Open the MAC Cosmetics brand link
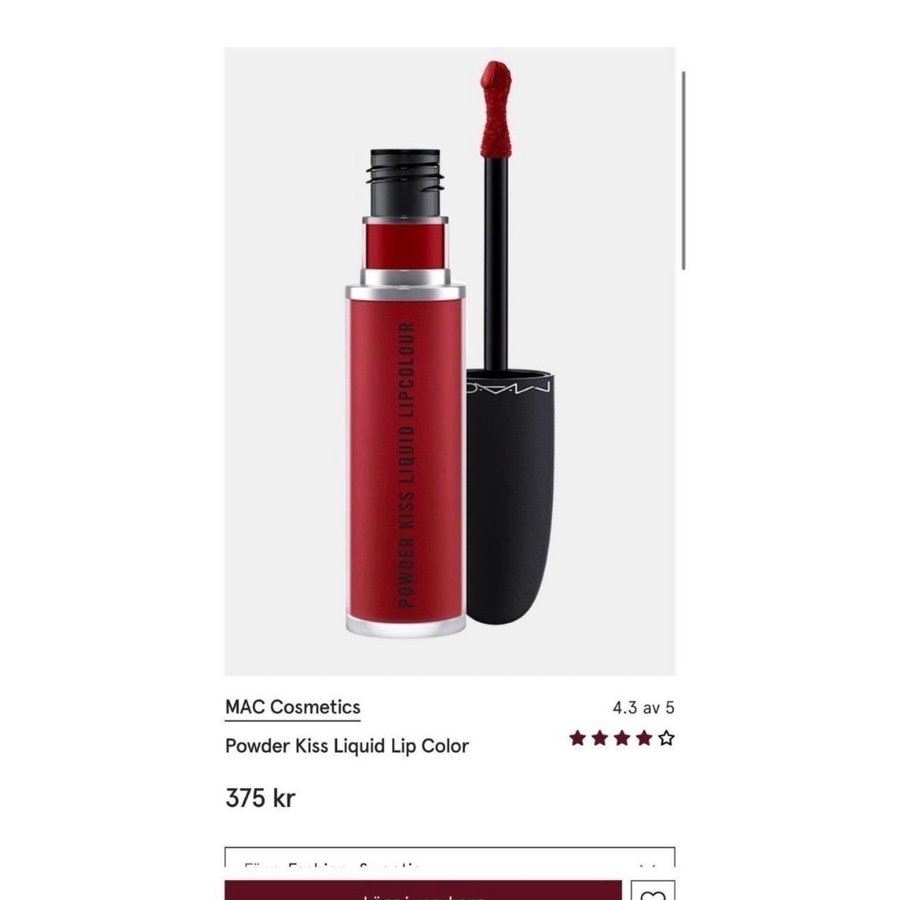This screenshot has width=900, height=900. [x=292, y=707]
